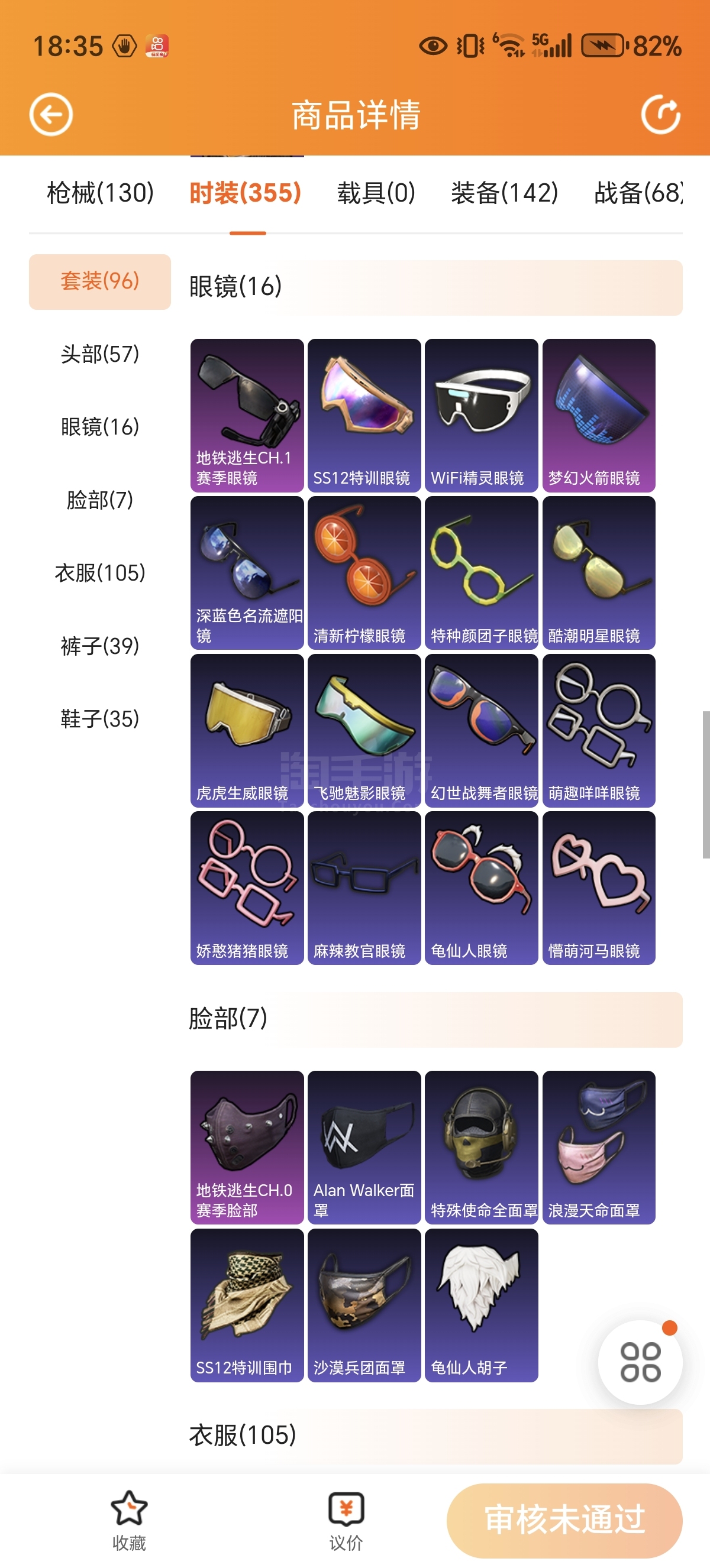710x1568 pixels.
Task: Refresh the product details page
Action: pos(660,115)
